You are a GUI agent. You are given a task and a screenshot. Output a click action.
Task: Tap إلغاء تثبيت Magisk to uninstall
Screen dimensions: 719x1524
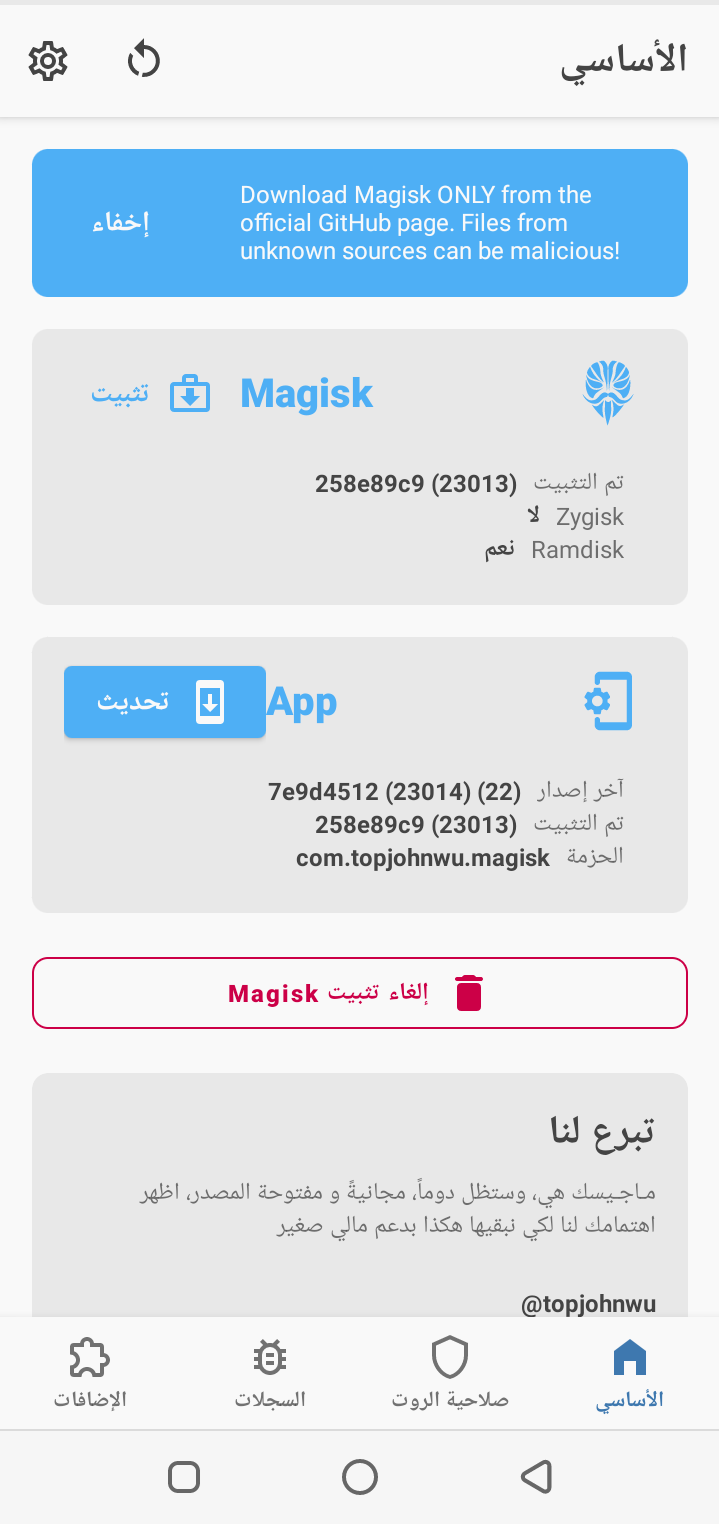360,993
